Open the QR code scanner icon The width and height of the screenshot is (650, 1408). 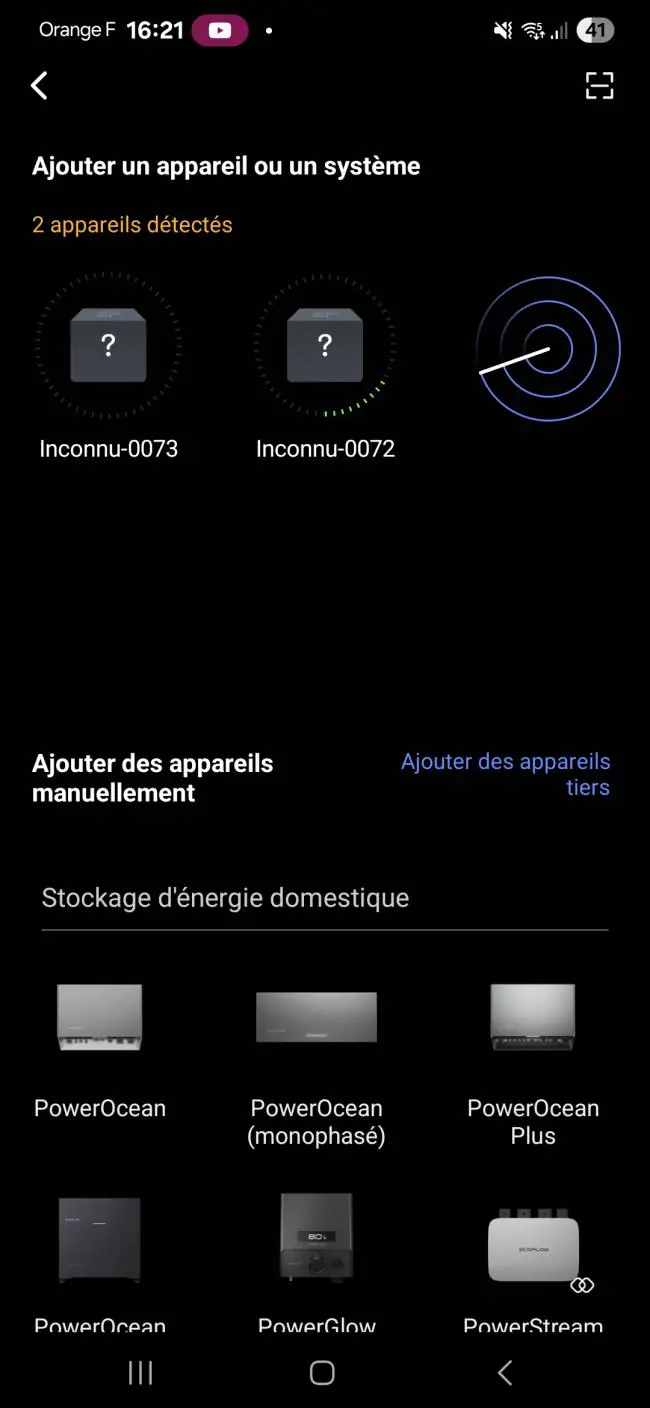(599, 86)
